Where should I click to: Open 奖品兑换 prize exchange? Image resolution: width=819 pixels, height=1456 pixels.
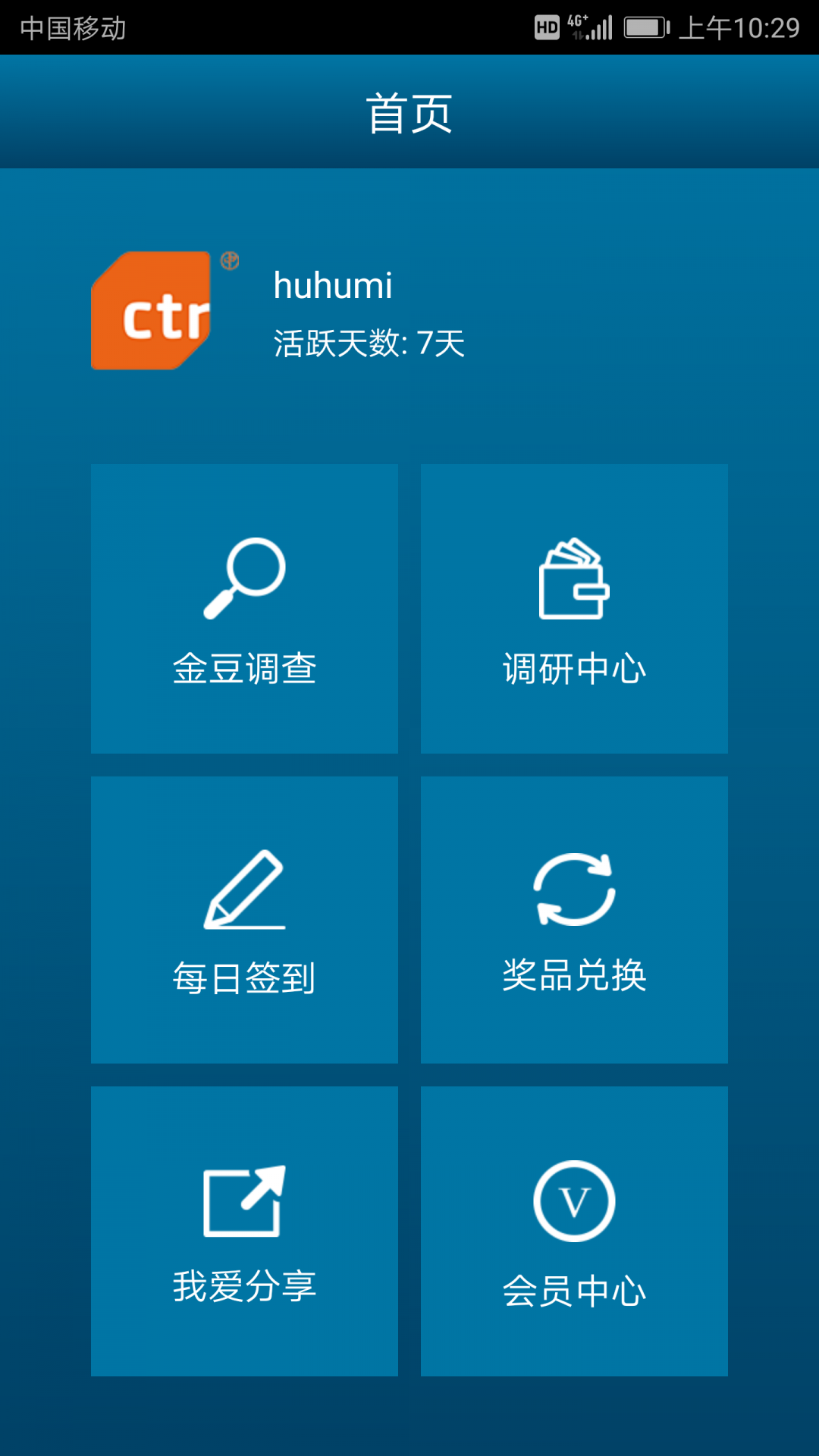[574, 919]
